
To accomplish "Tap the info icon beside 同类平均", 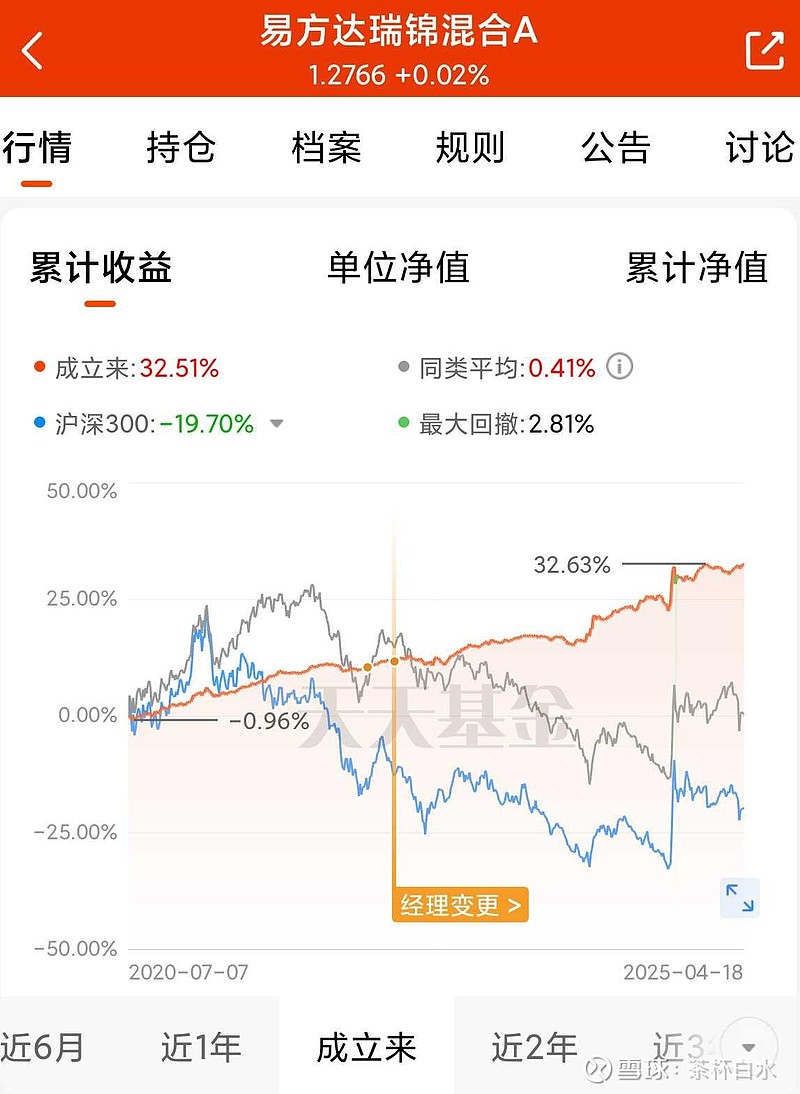I will point(619,367).
